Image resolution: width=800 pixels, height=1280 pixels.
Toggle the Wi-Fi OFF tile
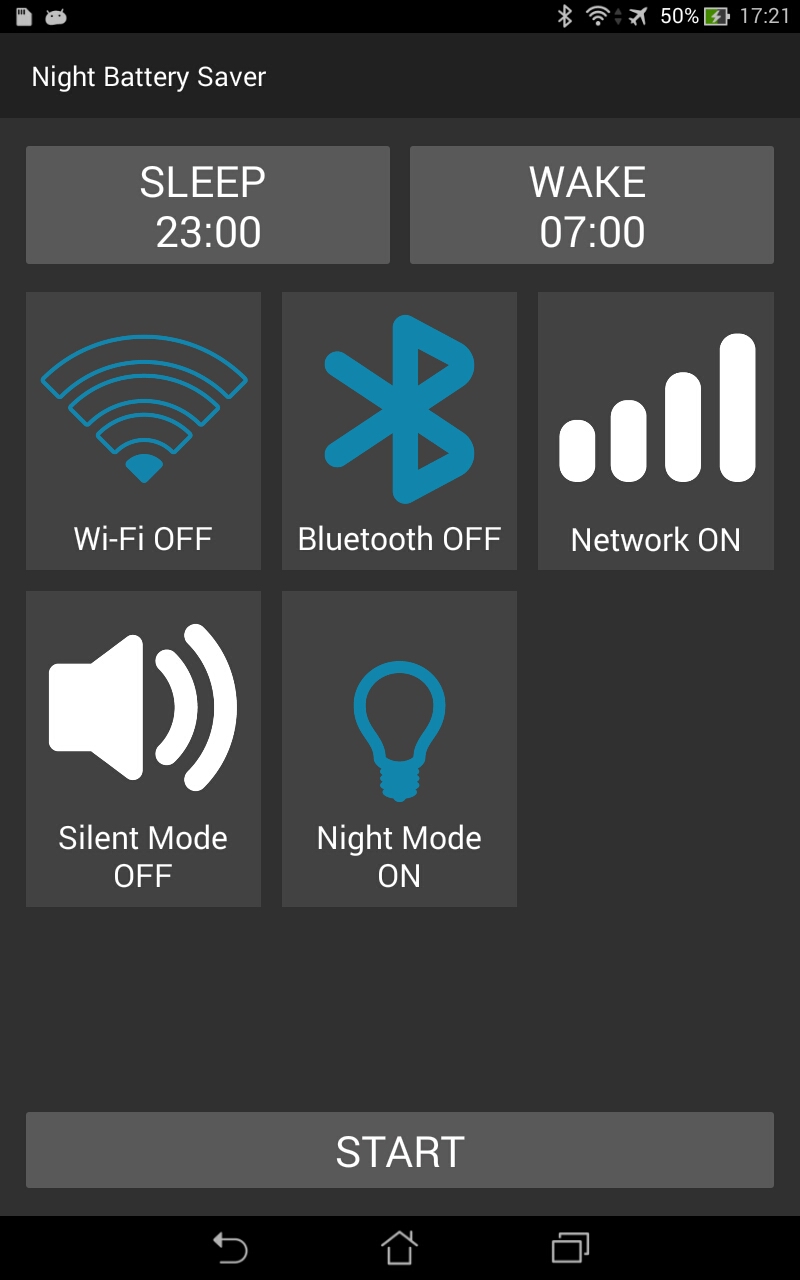pos(143,431)
